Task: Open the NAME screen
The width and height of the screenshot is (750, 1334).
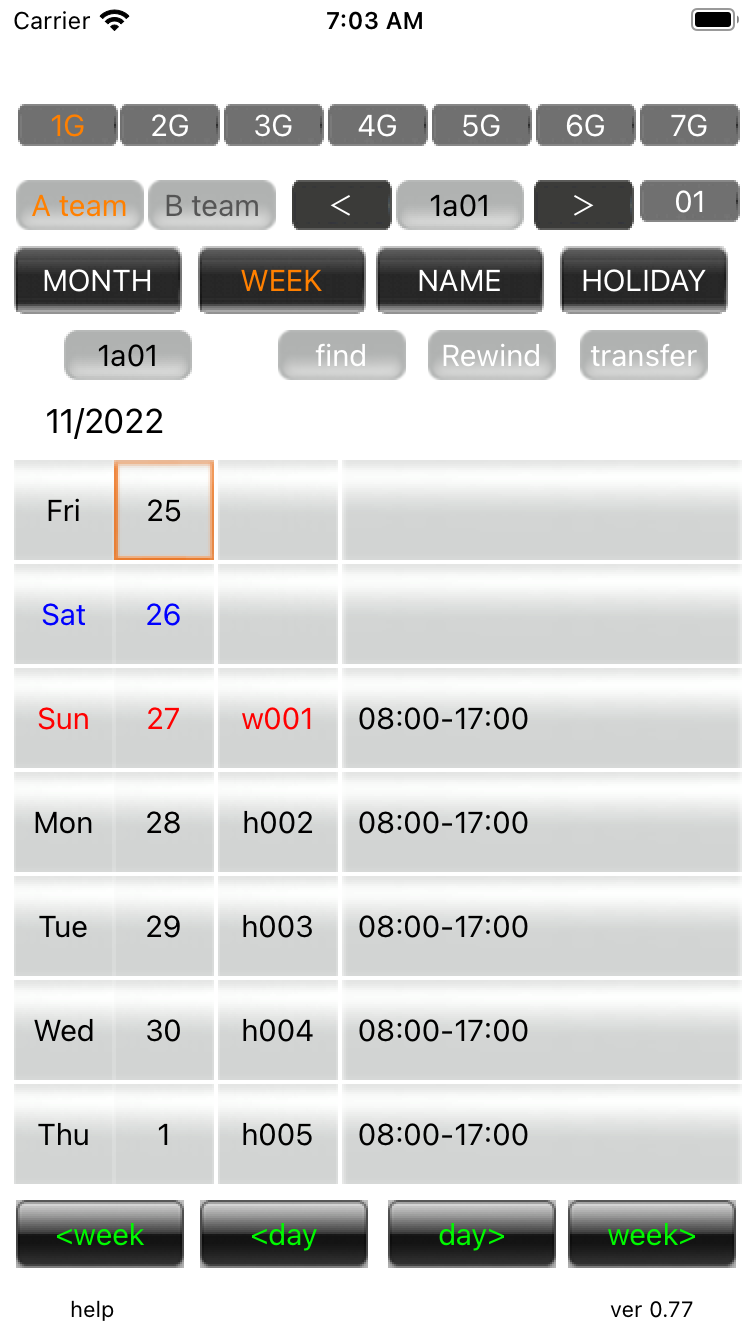Action: click(460, 281)
